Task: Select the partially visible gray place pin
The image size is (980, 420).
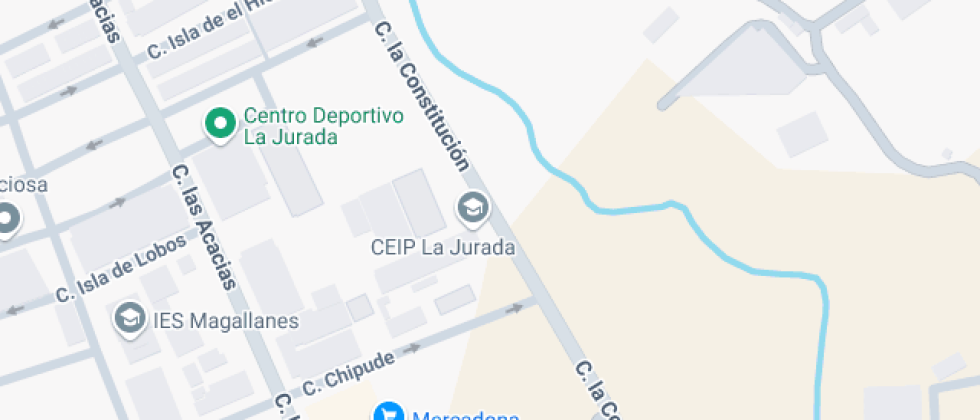Action: pos(8,219)
